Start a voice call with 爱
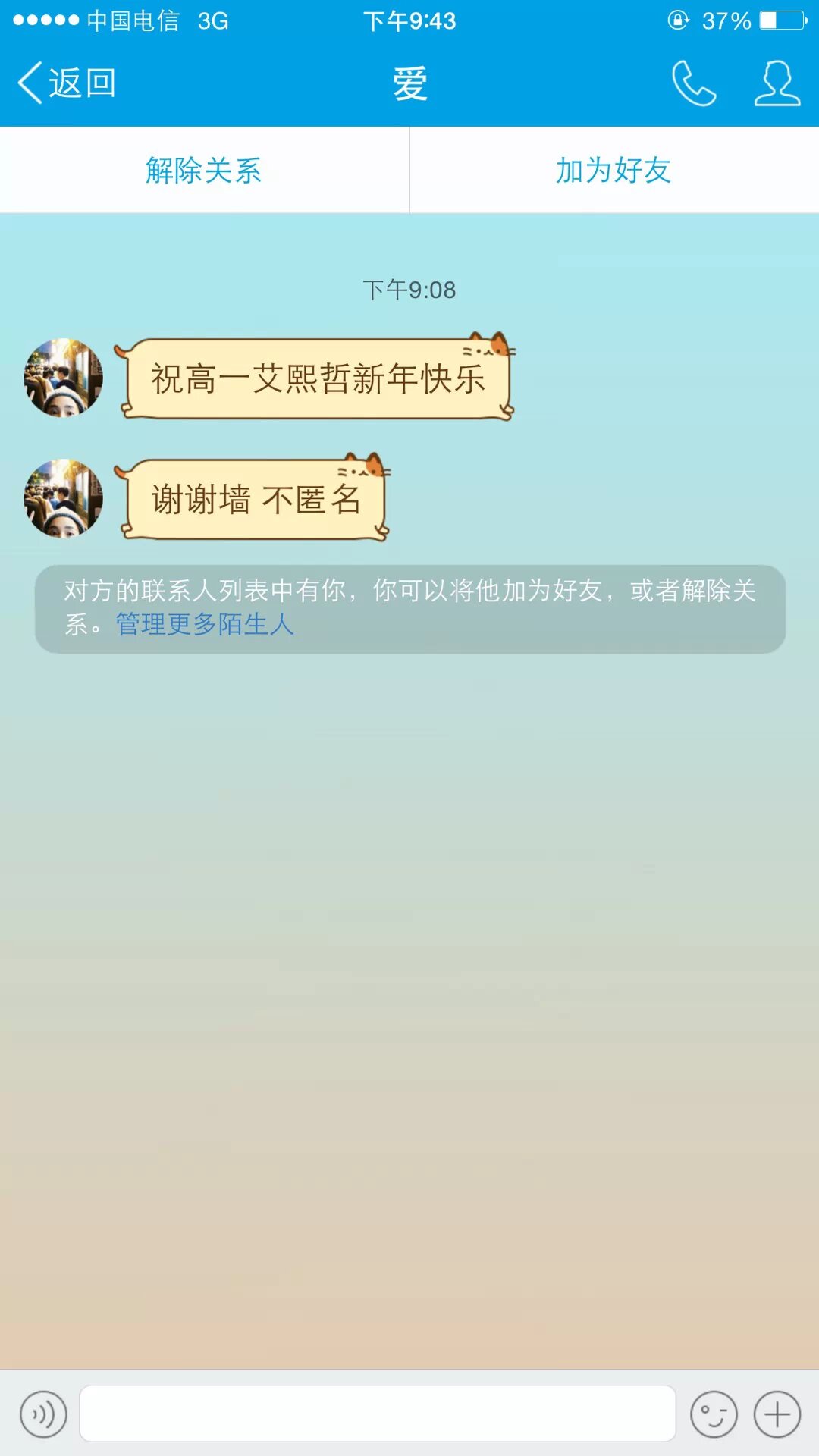The height and width of the screenshot is (1456, 819). point(693,83)
